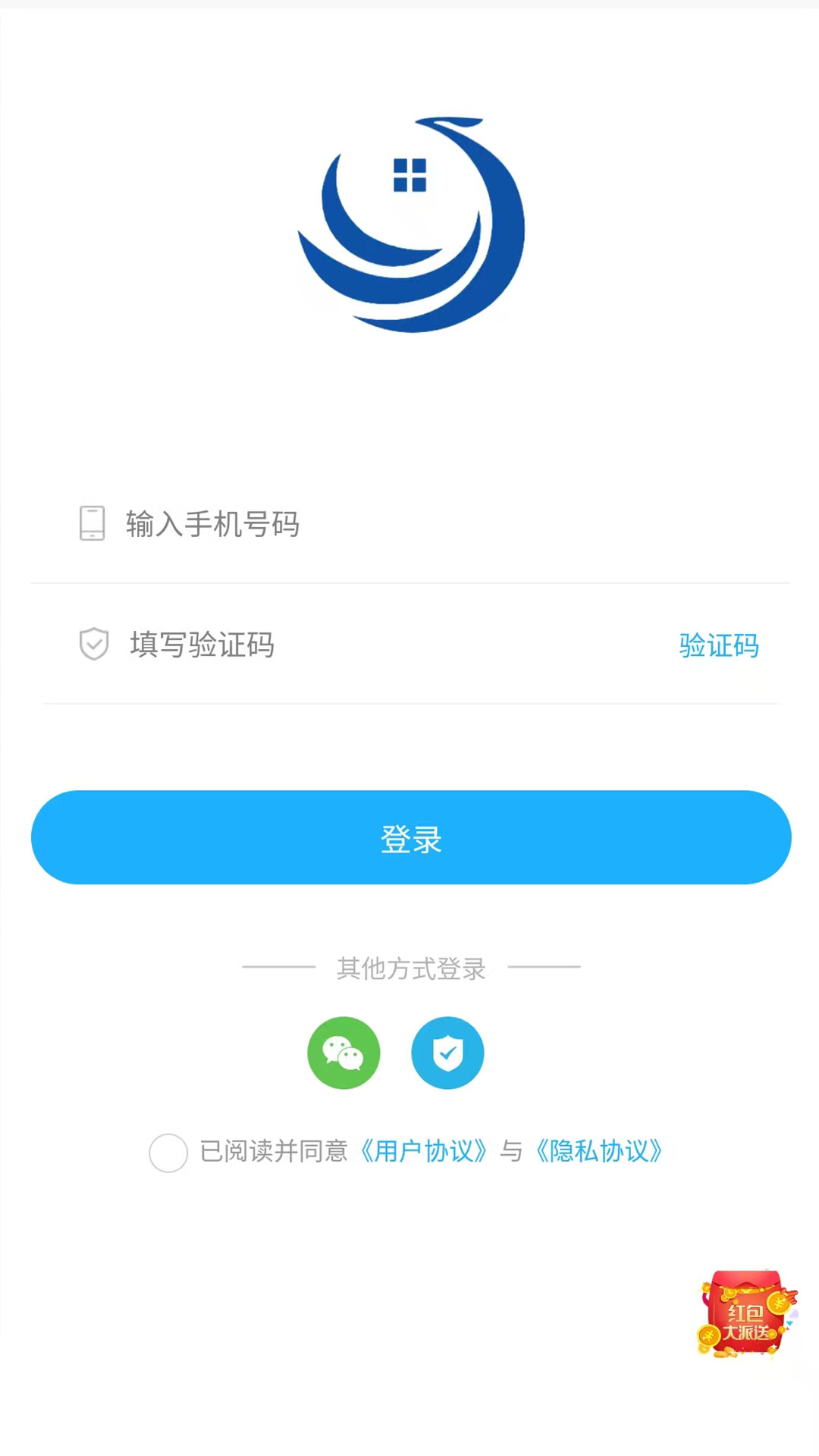Open WeChat quick sign-in circle
This screenshot has height=1456, width=819.
pos(343,1053)
